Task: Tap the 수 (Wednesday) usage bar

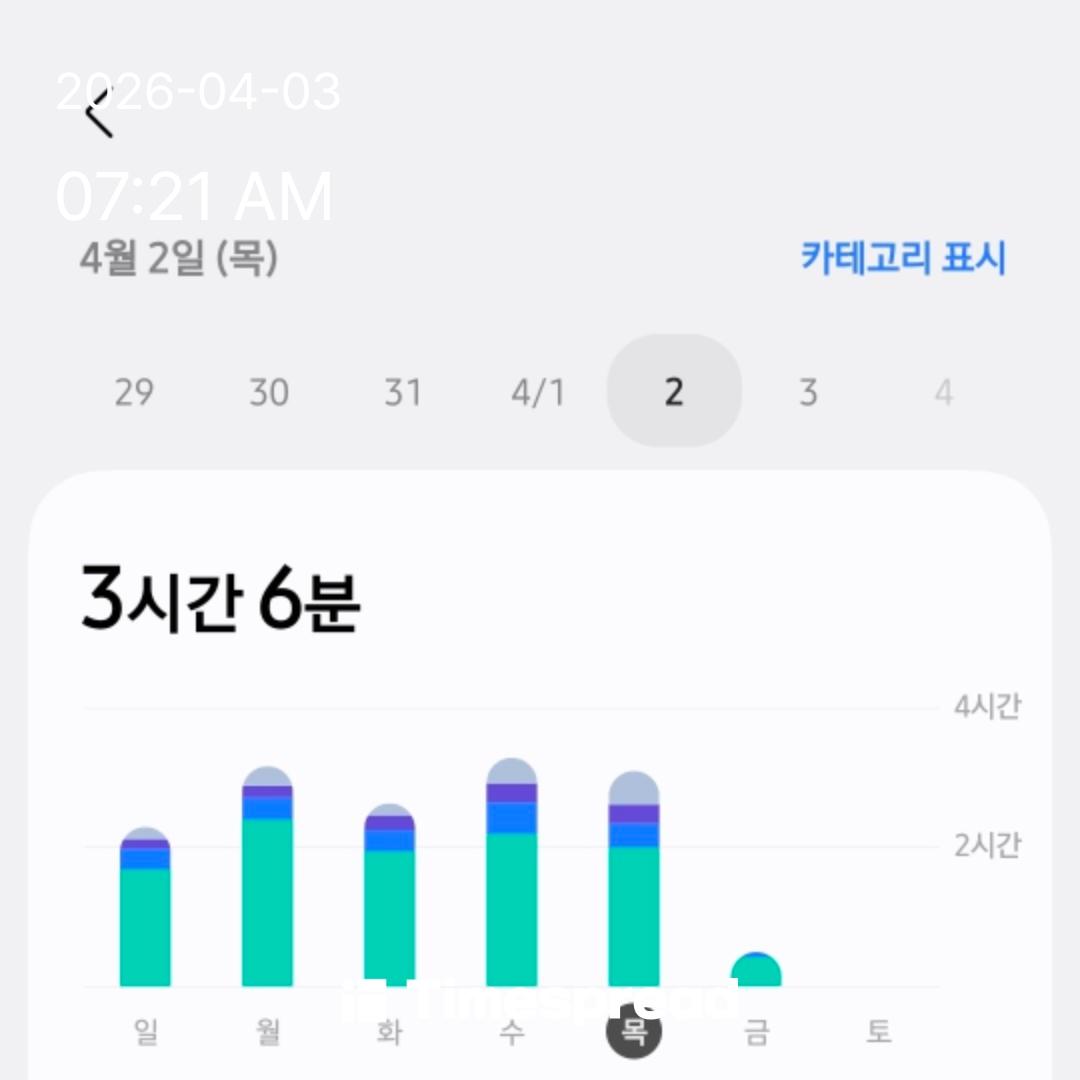Action: [x=511, y=875]
